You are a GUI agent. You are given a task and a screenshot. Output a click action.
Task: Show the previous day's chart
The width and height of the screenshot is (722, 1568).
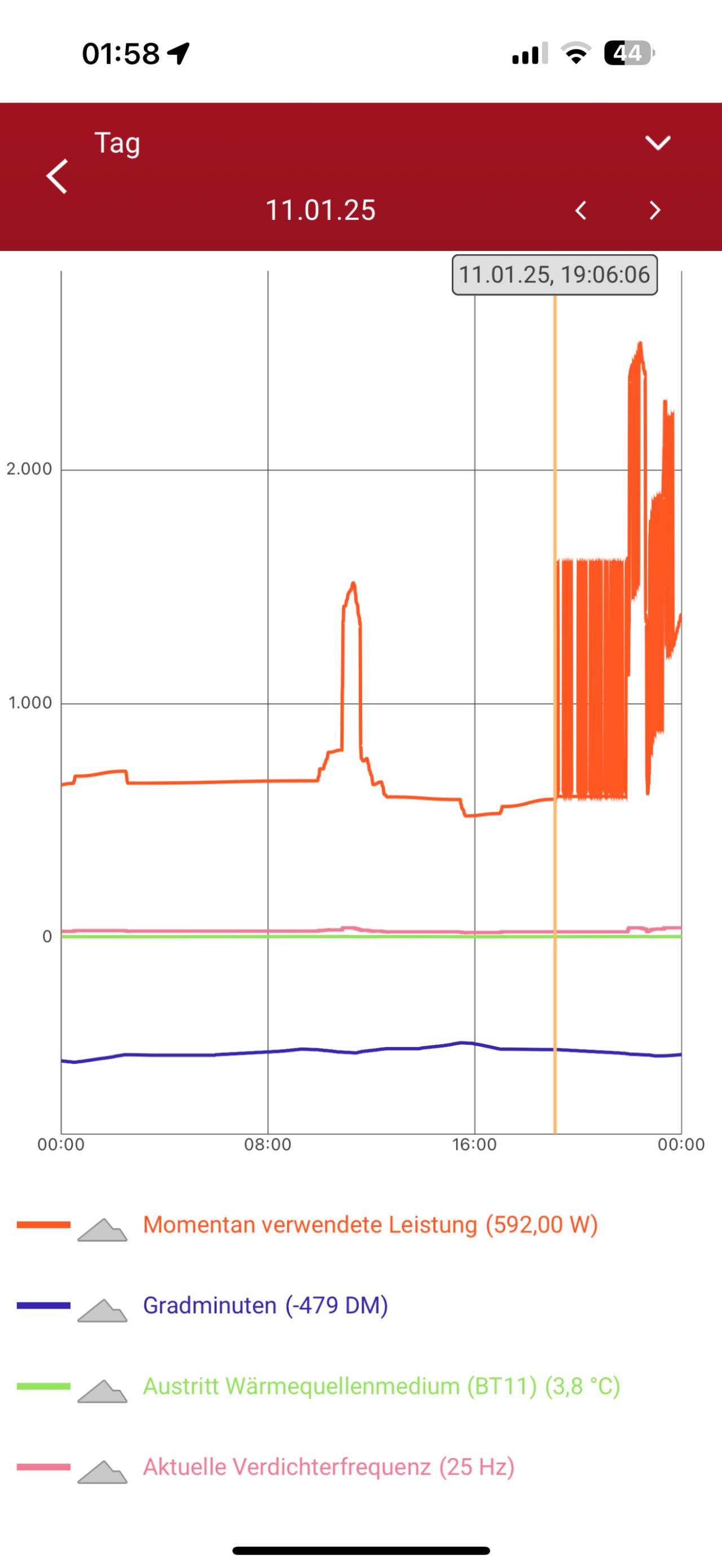(581, 211)
